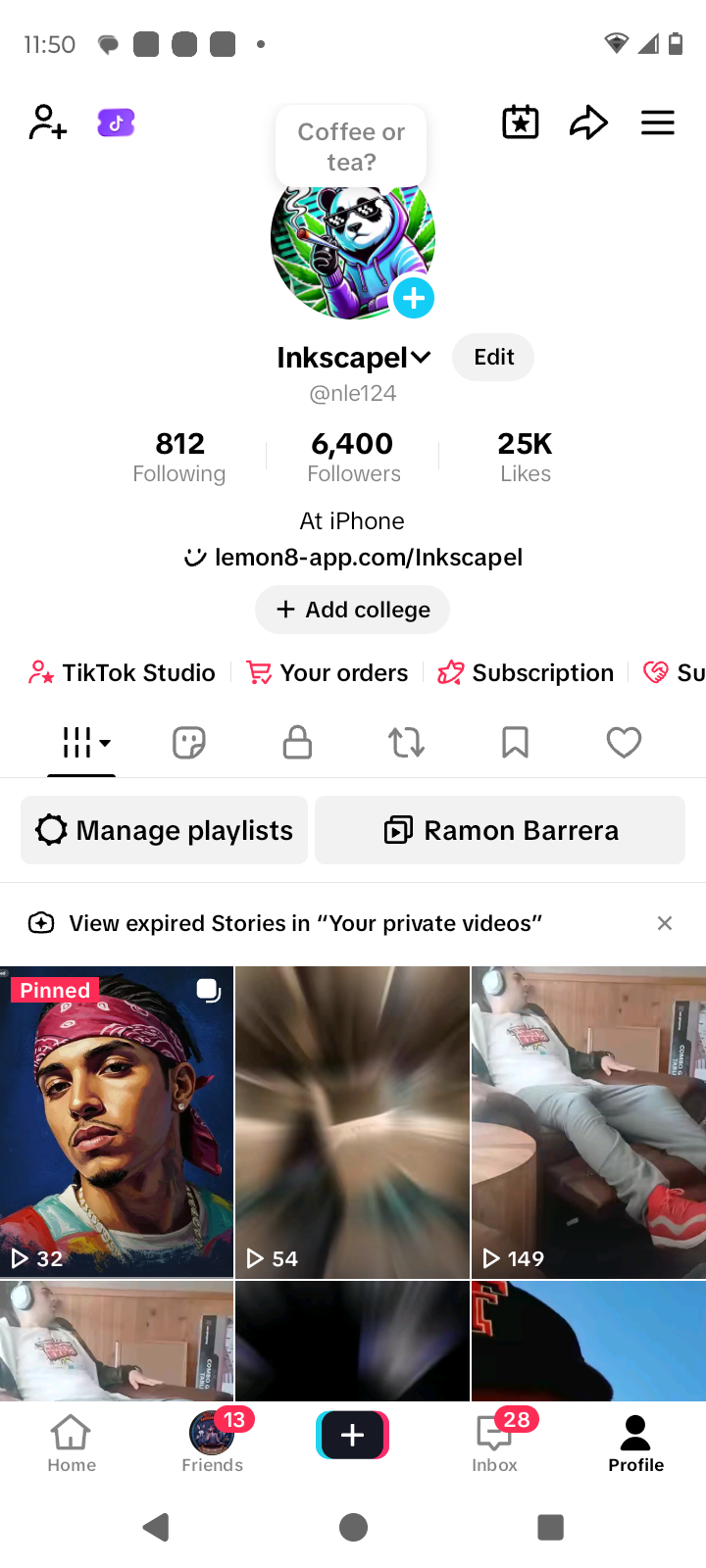
Task: Tap the Edit profile button
Action: 493,358
